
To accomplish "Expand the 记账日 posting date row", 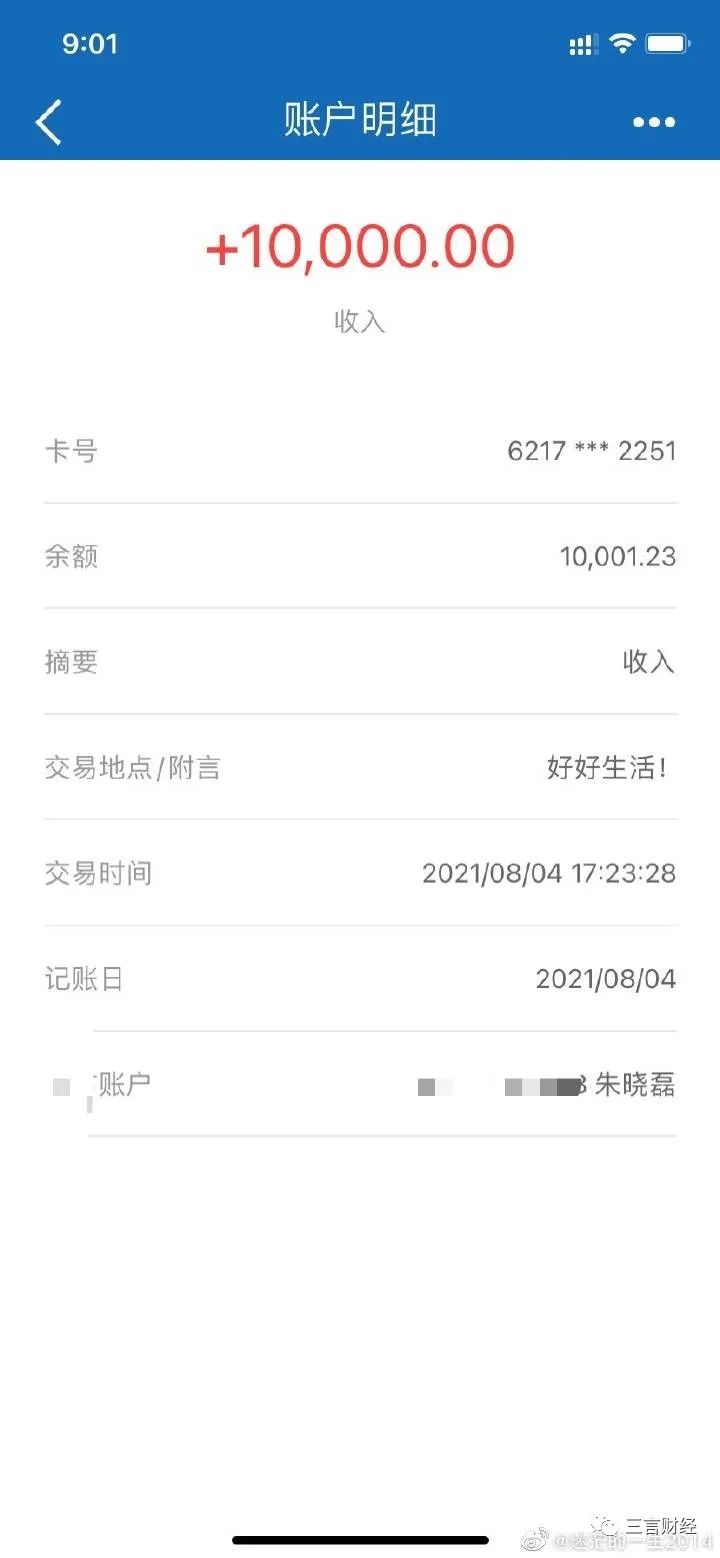I will coord(360,979).
